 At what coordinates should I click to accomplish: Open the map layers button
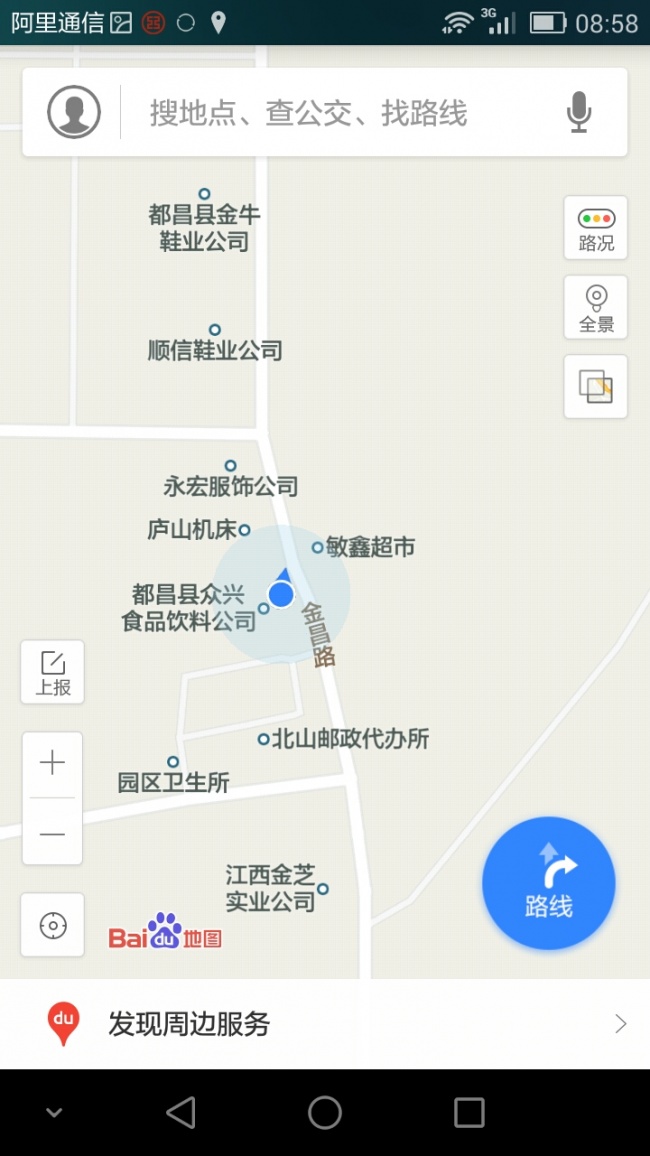tap(595, 387)
